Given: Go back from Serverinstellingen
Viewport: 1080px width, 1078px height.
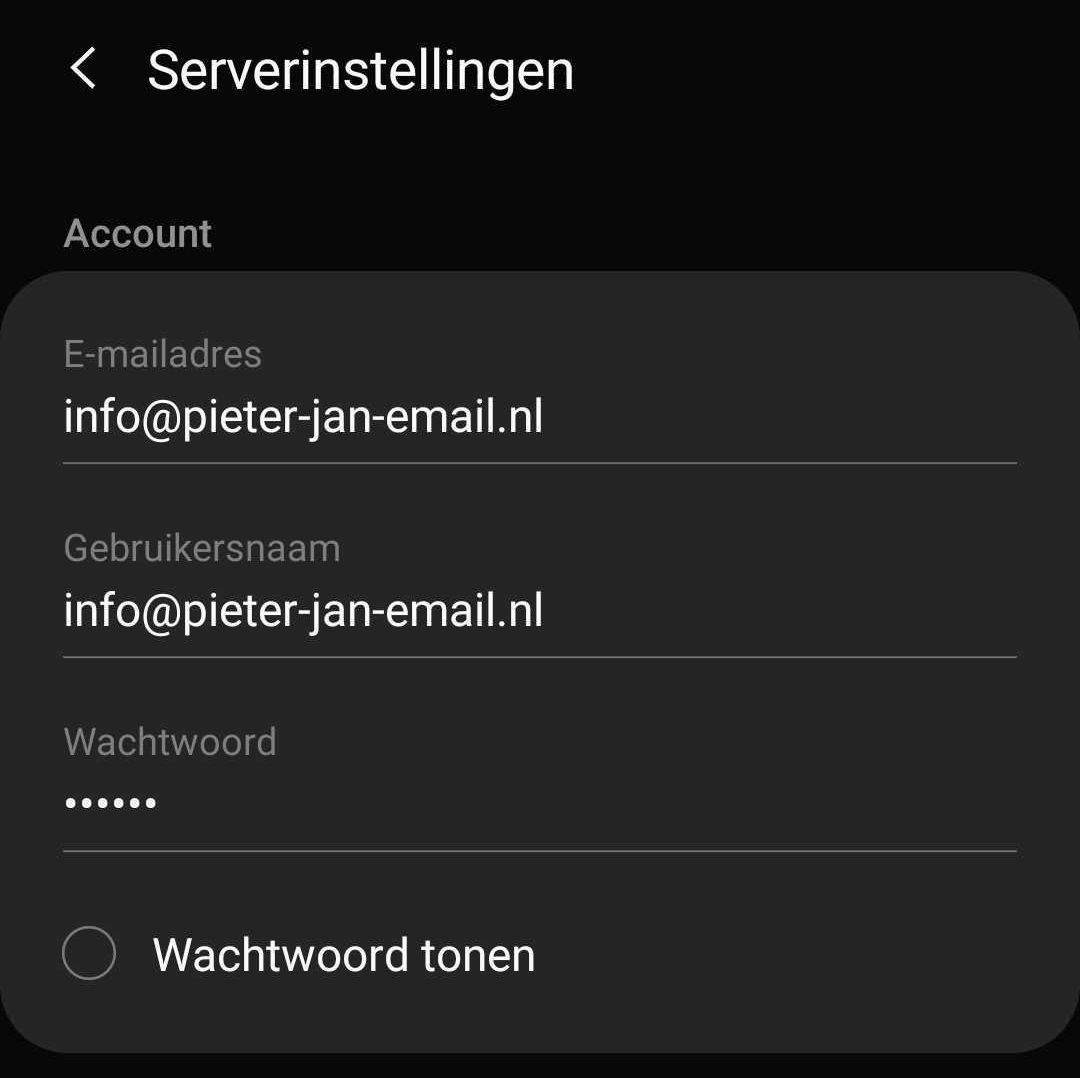Looking at the screenshot, I should [84, 70].
